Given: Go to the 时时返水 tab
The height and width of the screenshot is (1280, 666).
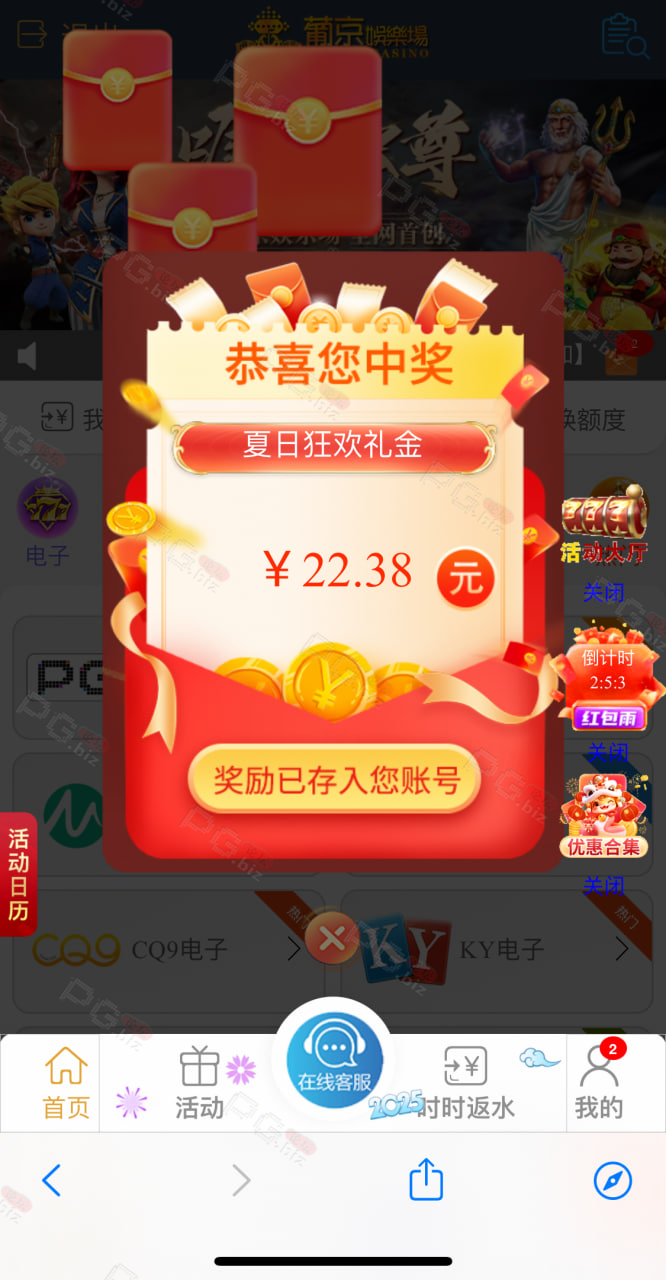Looking at the screenshot, I should (466, 1083).
